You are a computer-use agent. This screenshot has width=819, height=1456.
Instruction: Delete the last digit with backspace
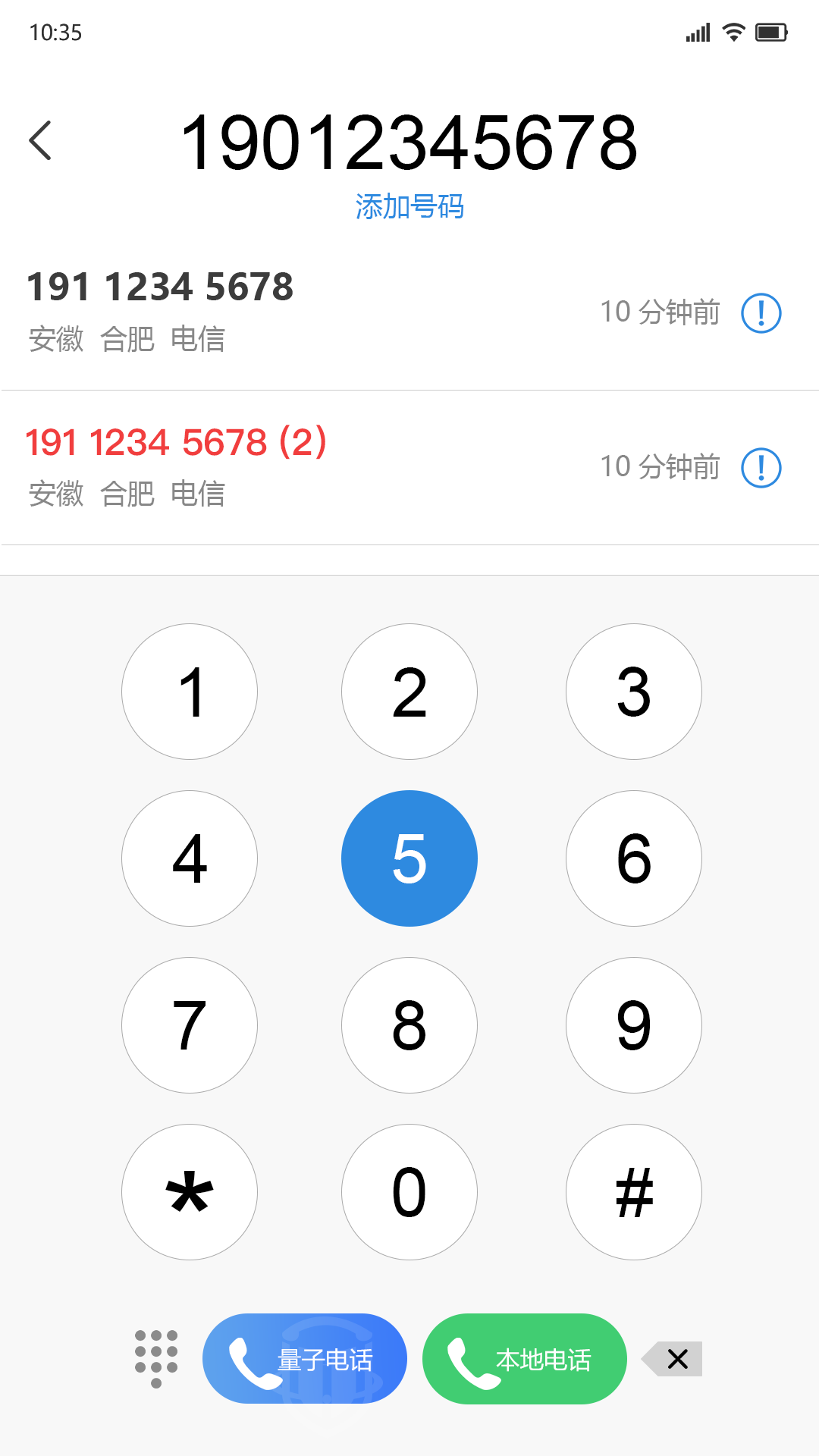coord(674,1359)
